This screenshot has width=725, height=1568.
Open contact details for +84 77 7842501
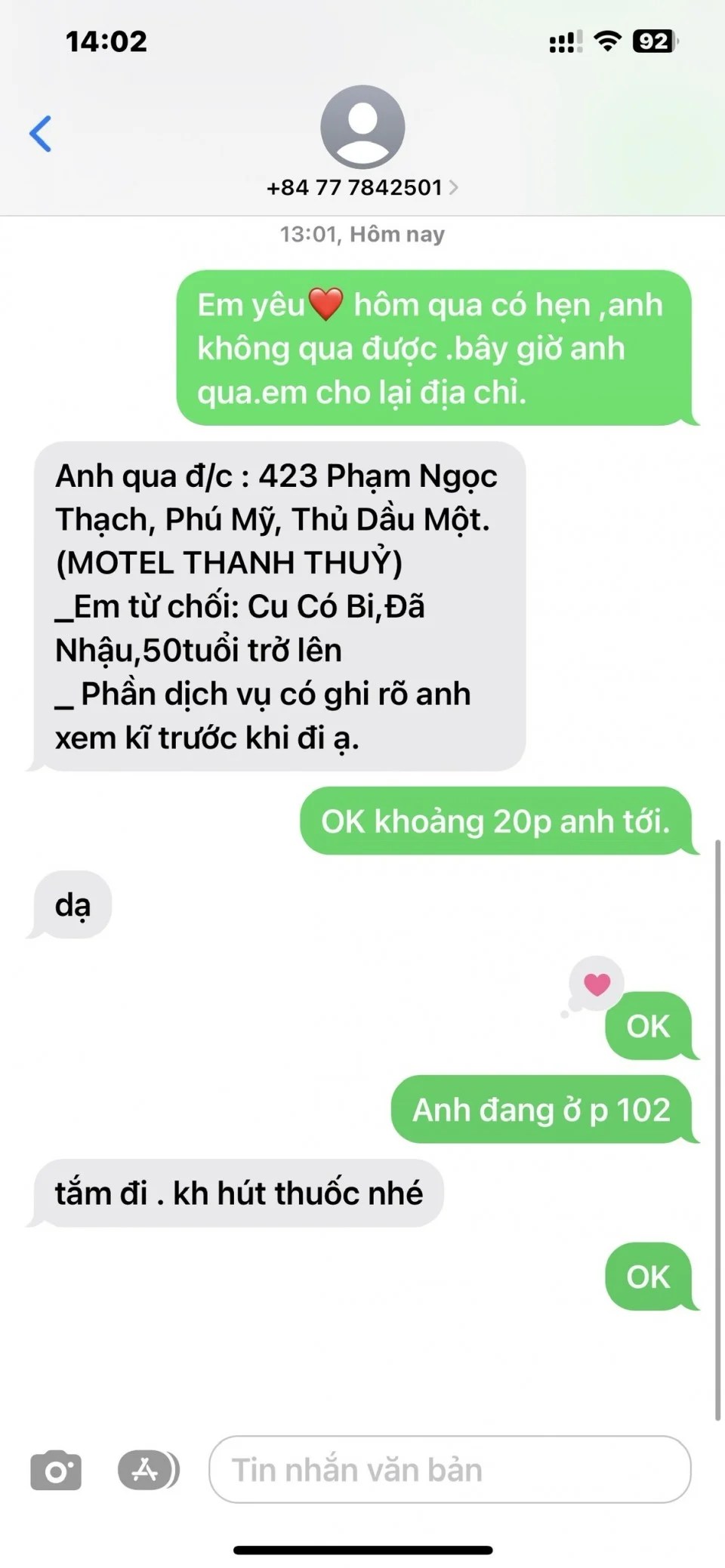click(x=362, y=187)
